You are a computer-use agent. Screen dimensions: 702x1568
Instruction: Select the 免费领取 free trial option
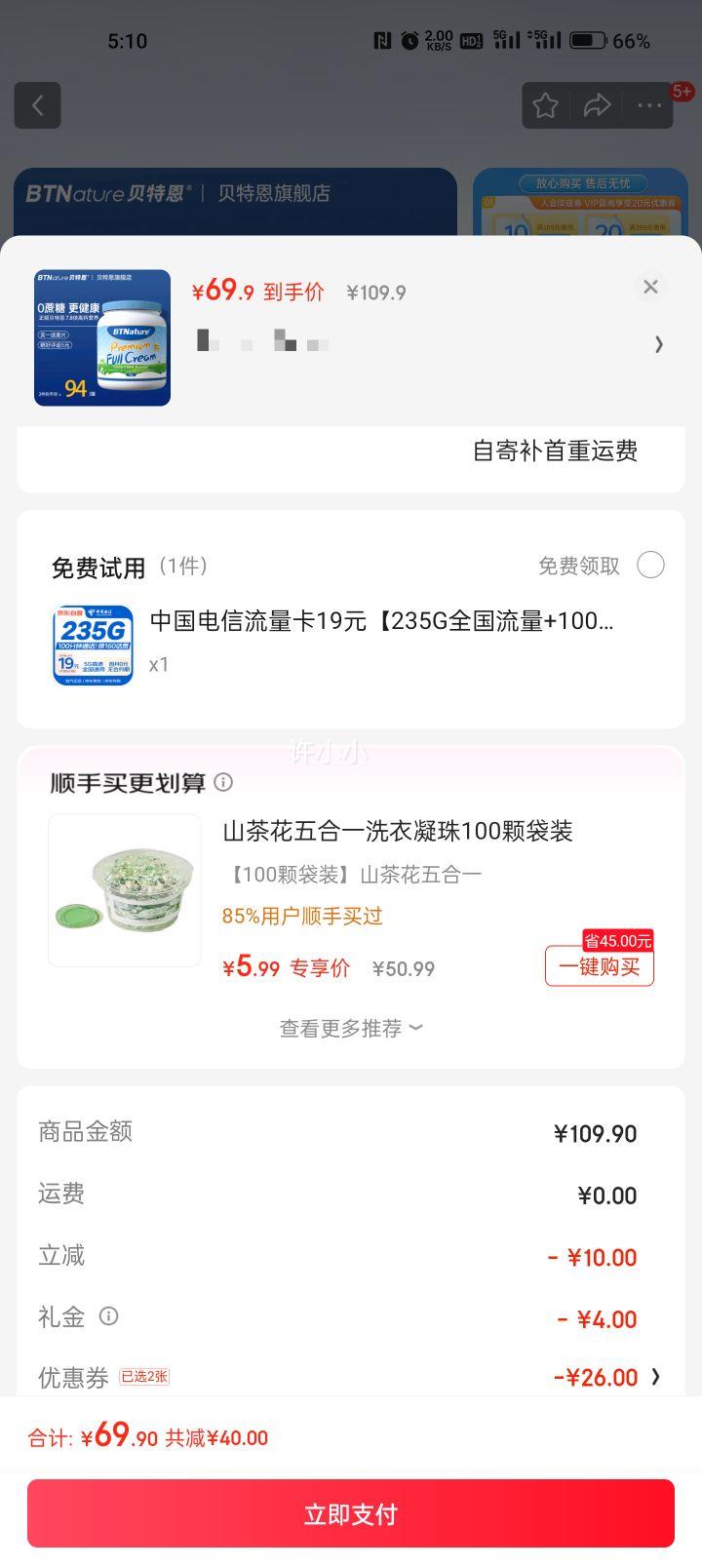click(650, 566)
